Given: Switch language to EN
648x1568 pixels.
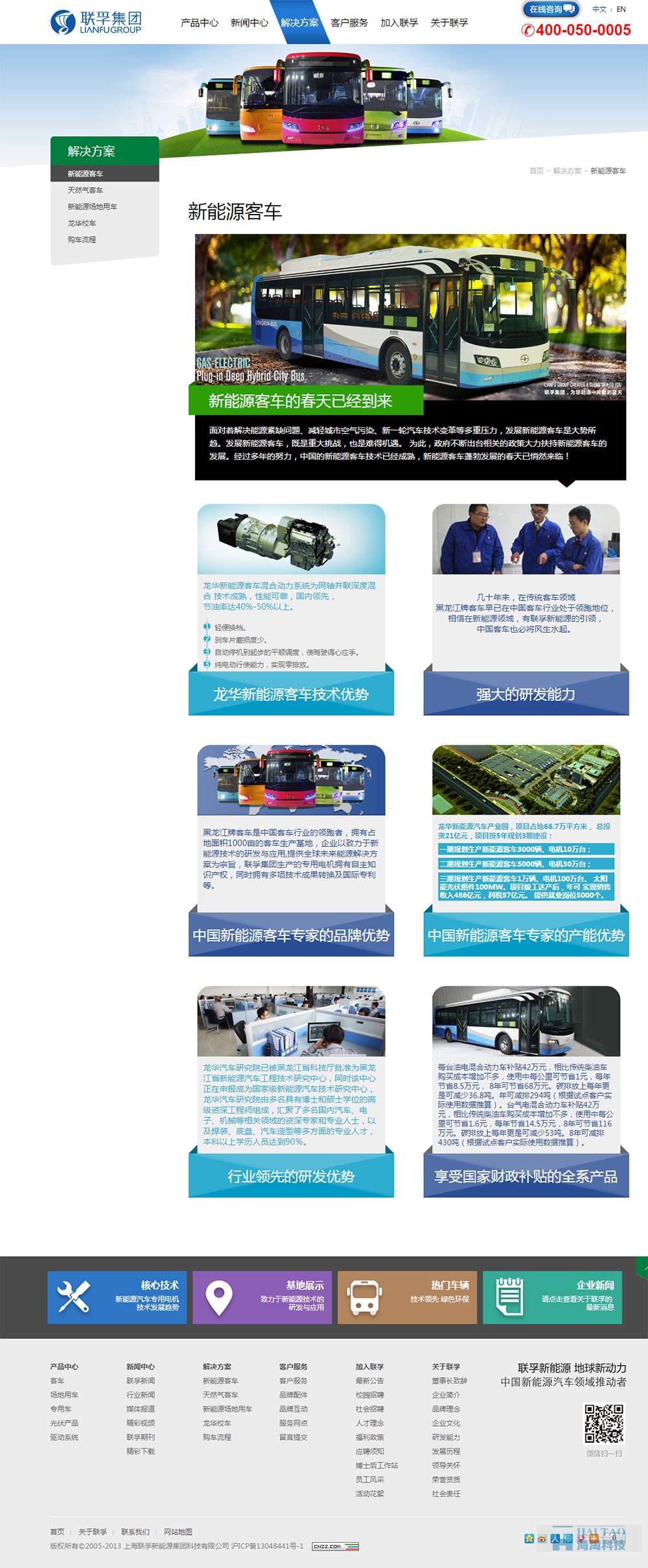Looking at the screenshot, I should [621, 9].
